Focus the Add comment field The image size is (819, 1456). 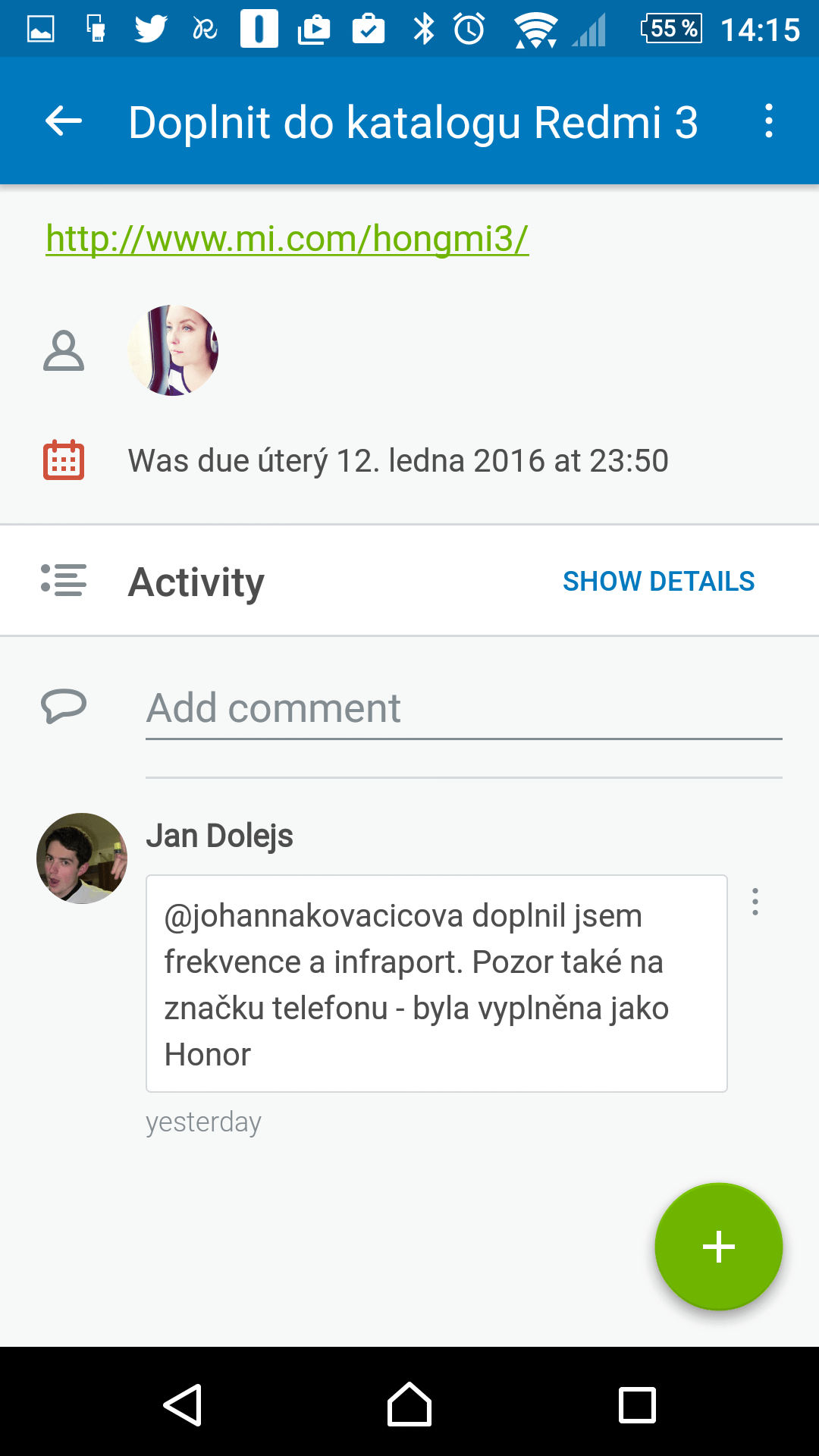pyautogui.click(x=463, y=709)
